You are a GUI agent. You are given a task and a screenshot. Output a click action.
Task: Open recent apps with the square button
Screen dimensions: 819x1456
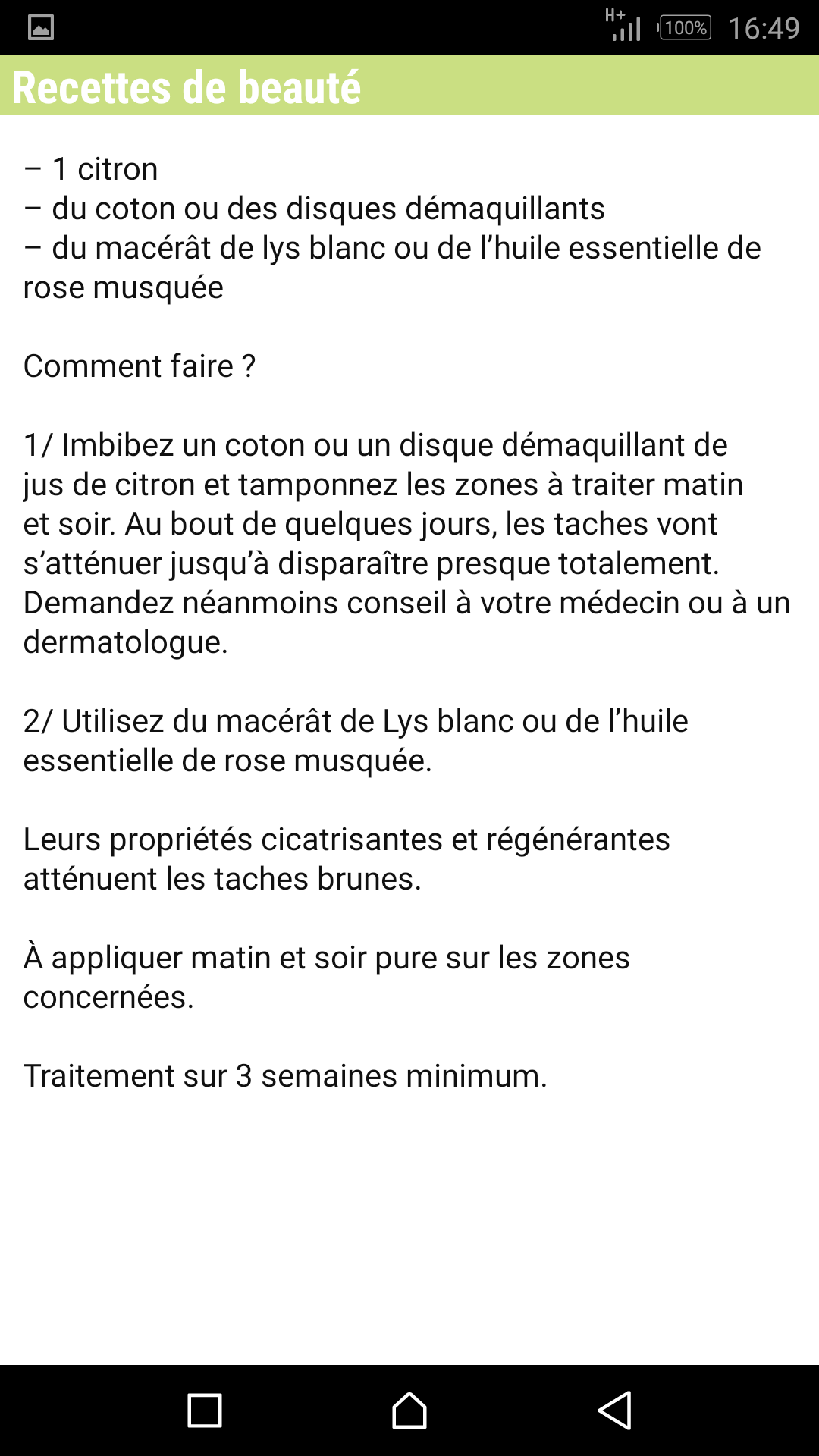tap(205, 1410)
